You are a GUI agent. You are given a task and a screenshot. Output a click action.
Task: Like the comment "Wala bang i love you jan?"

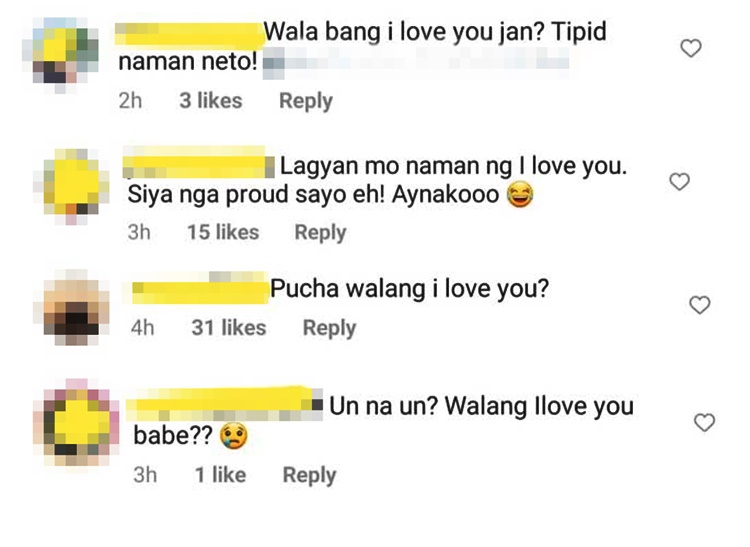tap(691, 48)
